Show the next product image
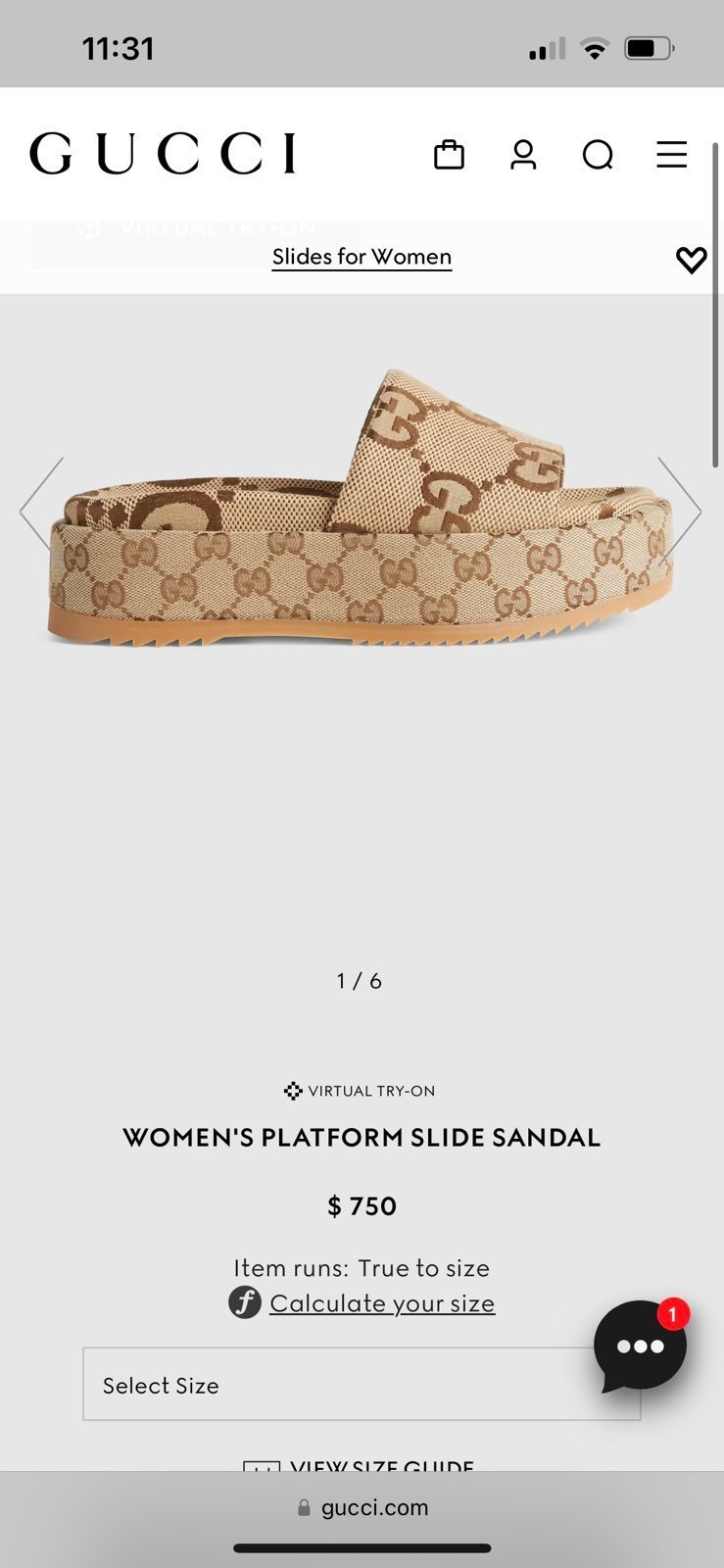Screen dimensions: 724x1568 pos(680,511)
